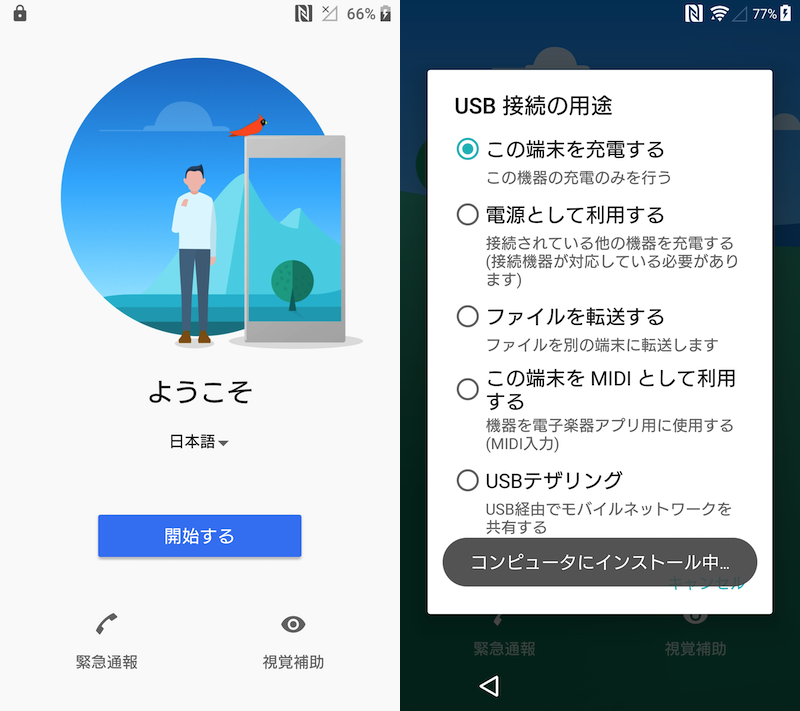Screen dimensions: 800x711
Task: Enable USBテザリング option
Action: click(x=467, y=480)
